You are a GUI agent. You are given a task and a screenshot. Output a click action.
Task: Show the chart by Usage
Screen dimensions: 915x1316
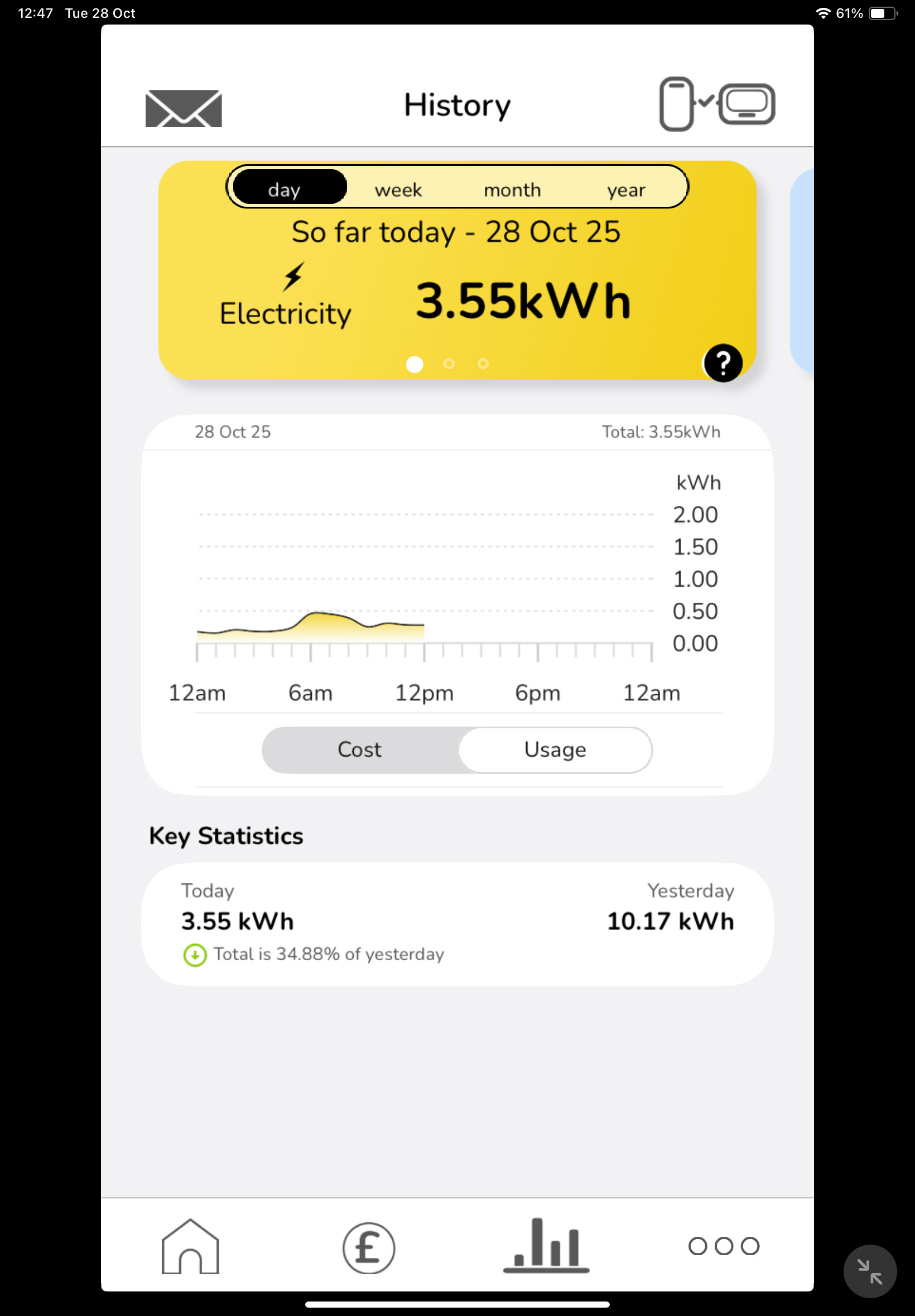555,749
